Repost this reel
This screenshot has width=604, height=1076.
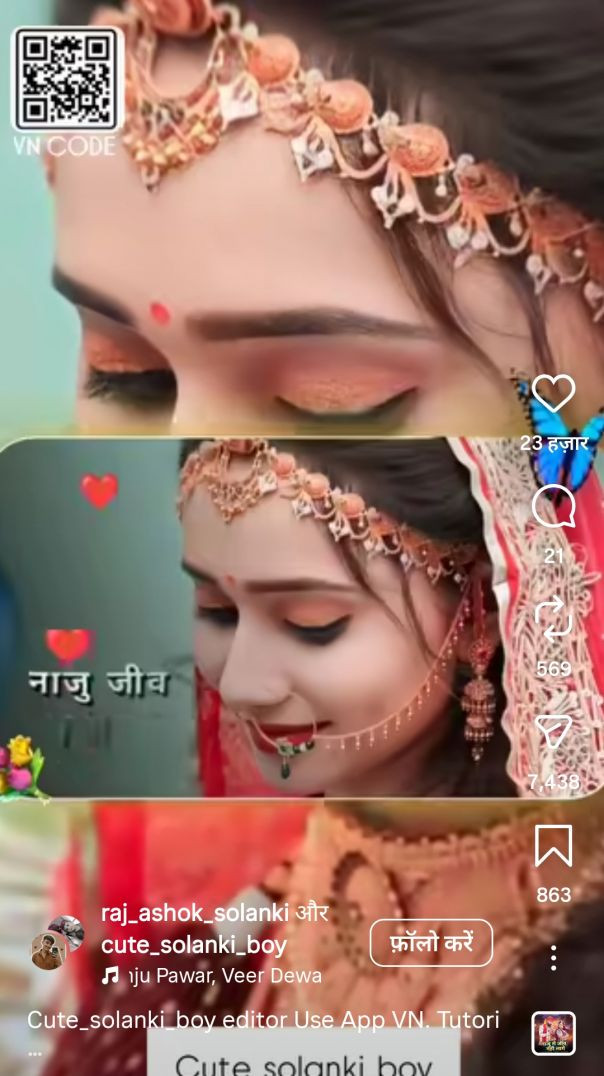[x=553, y=619]
